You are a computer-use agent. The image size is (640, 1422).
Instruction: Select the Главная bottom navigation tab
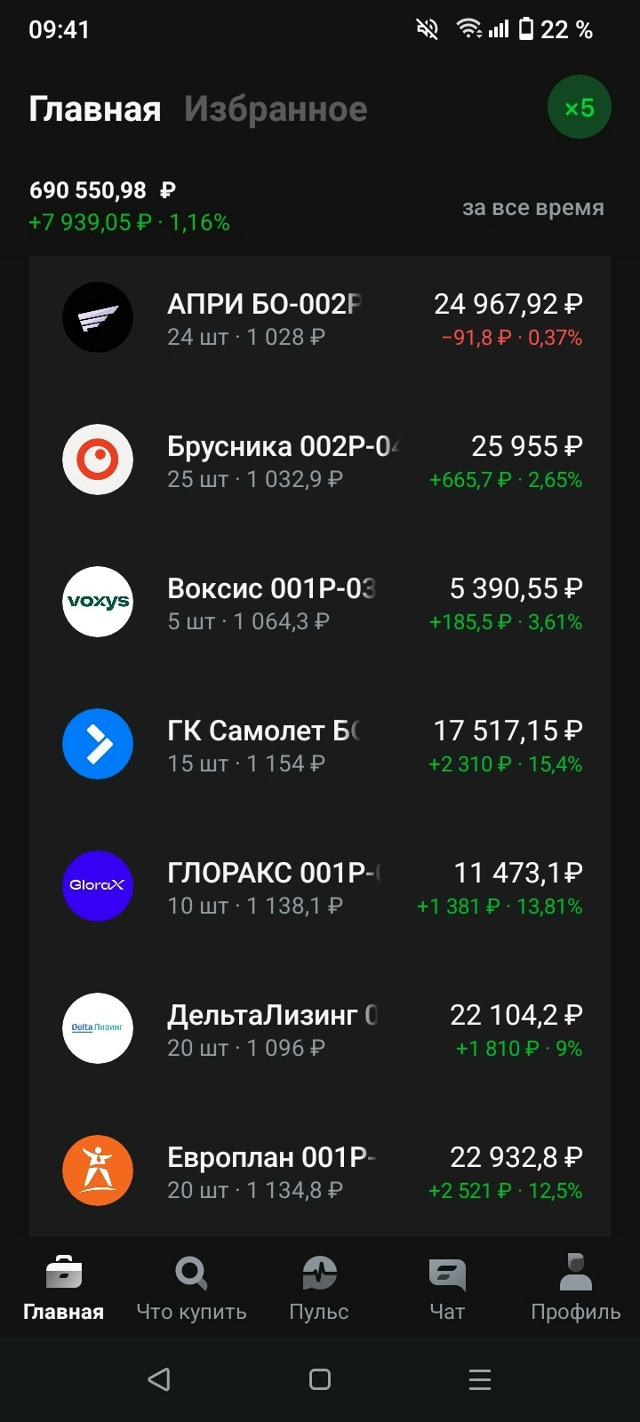pos(64,1288)
